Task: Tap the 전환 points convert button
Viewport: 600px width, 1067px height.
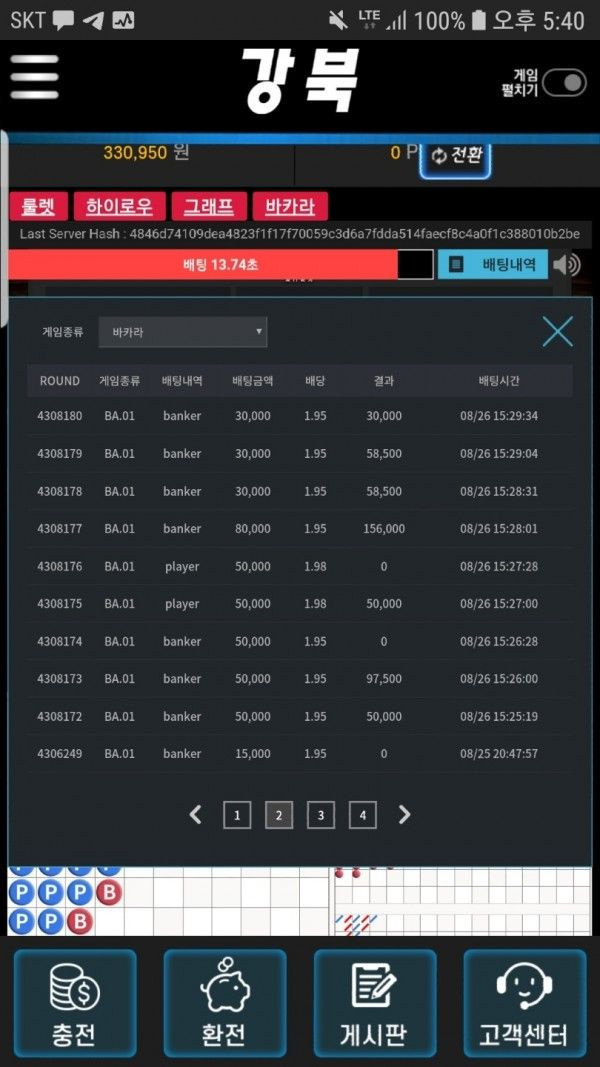Action: coord(456,156)
